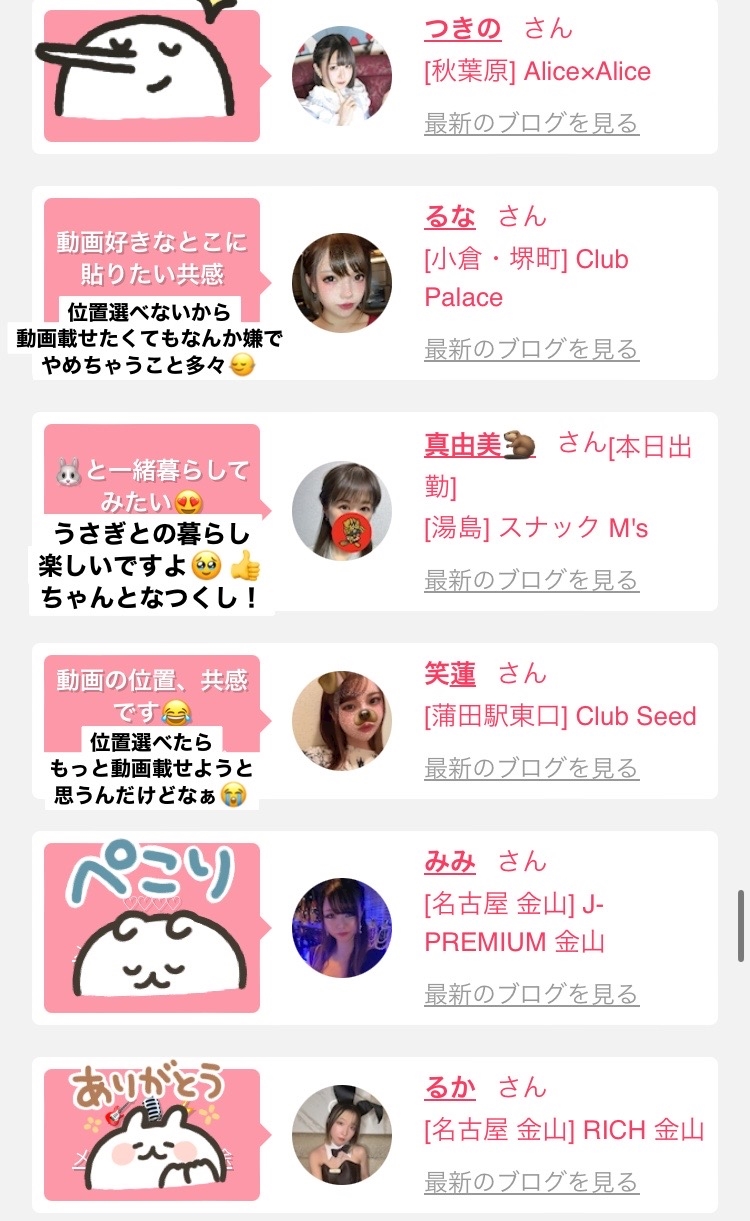The width and height of the screenshot is (750, 1221).
Task: Tap 笑蓮's round profile photo
Action: tap(342, 721)
